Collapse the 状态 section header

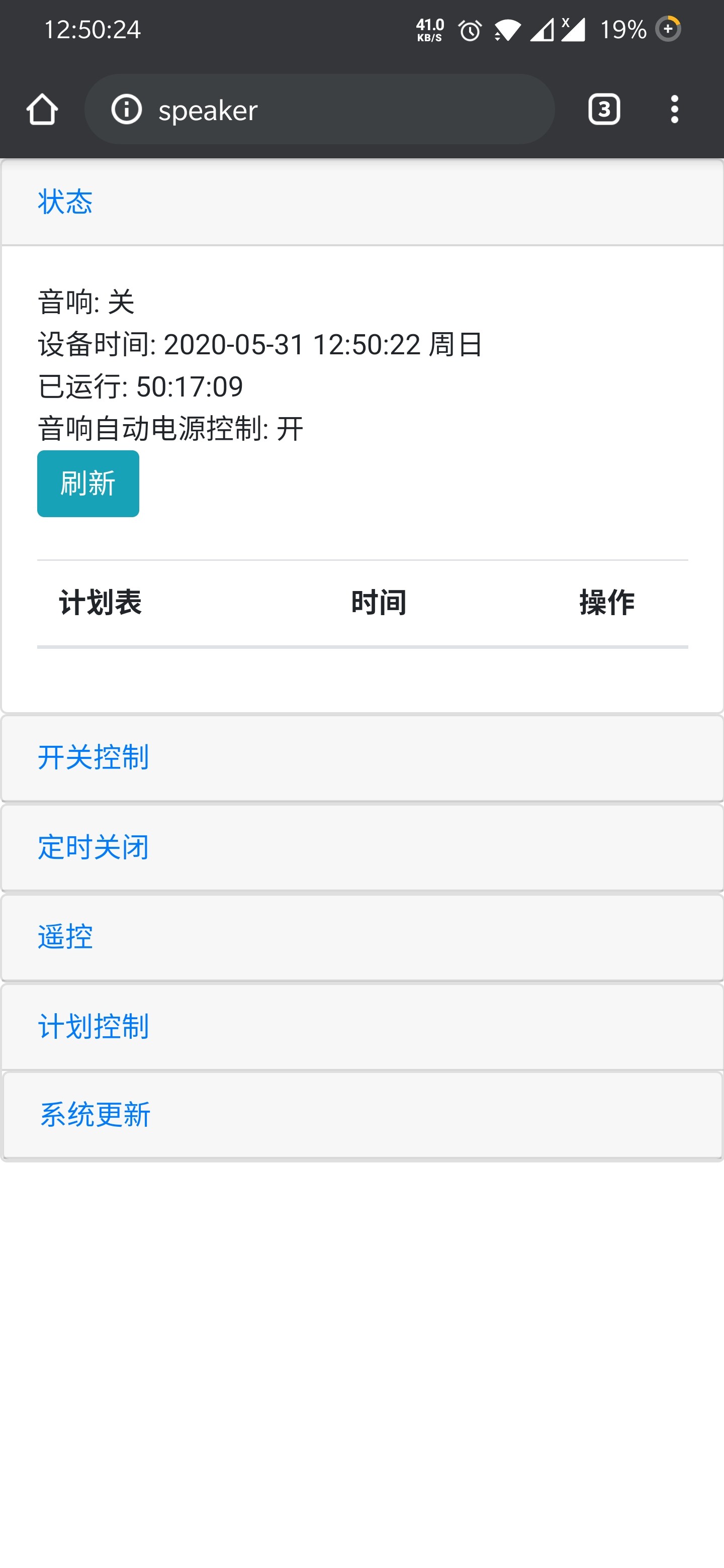point(64,202)
